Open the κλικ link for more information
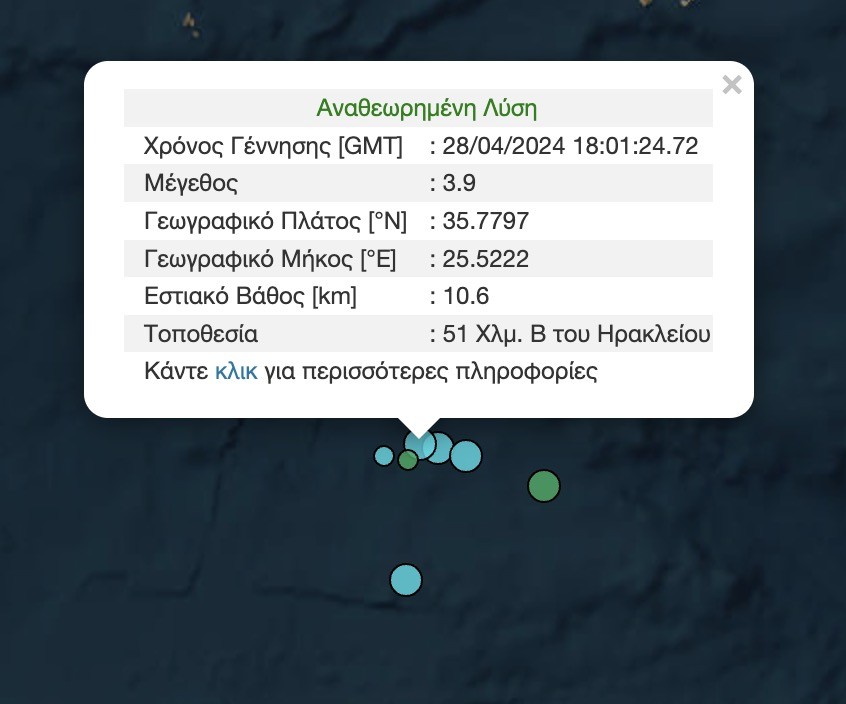This screenshot has height=704, width=846. point(236,372)
